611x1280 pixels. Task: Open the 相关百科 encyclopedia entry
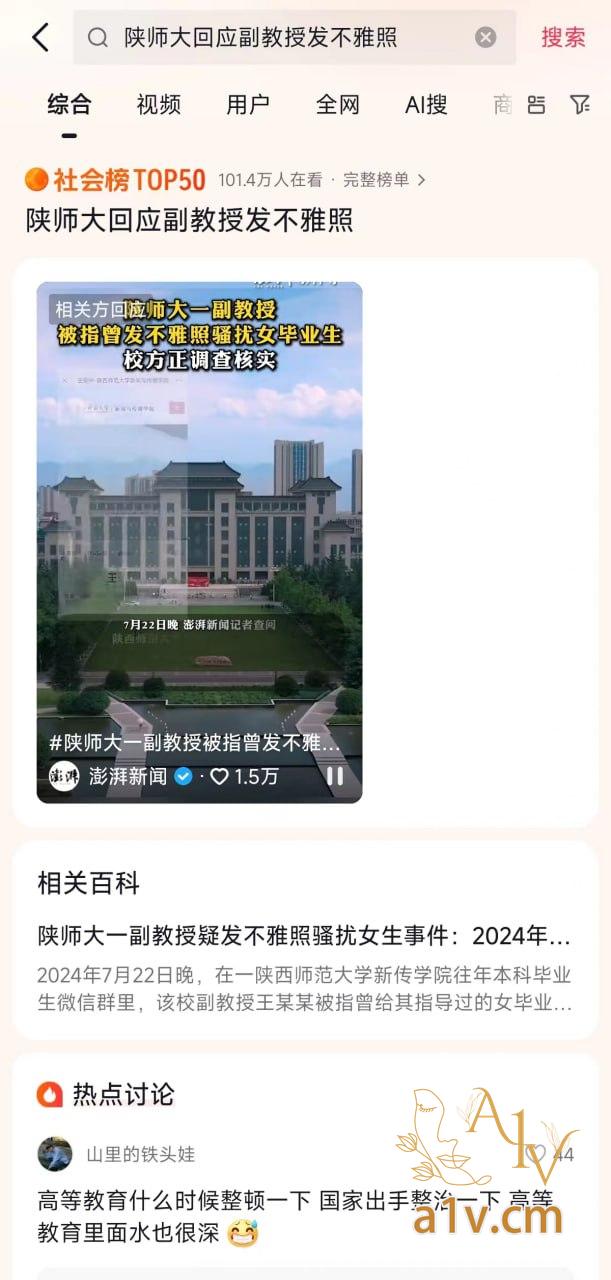tap(305, 937)
